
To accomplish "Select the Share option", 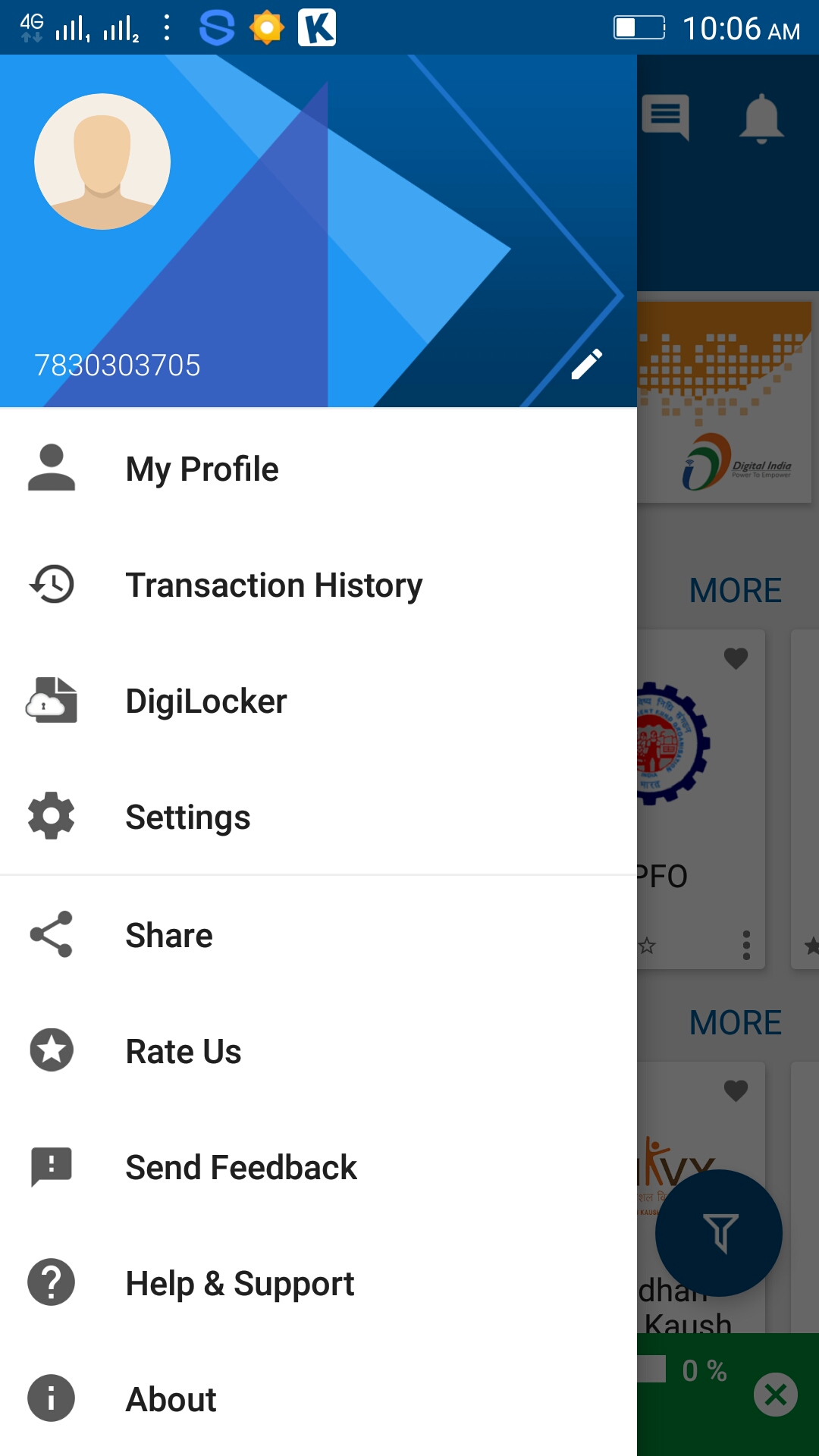I will pyautogui.click(x=168, y=935).
